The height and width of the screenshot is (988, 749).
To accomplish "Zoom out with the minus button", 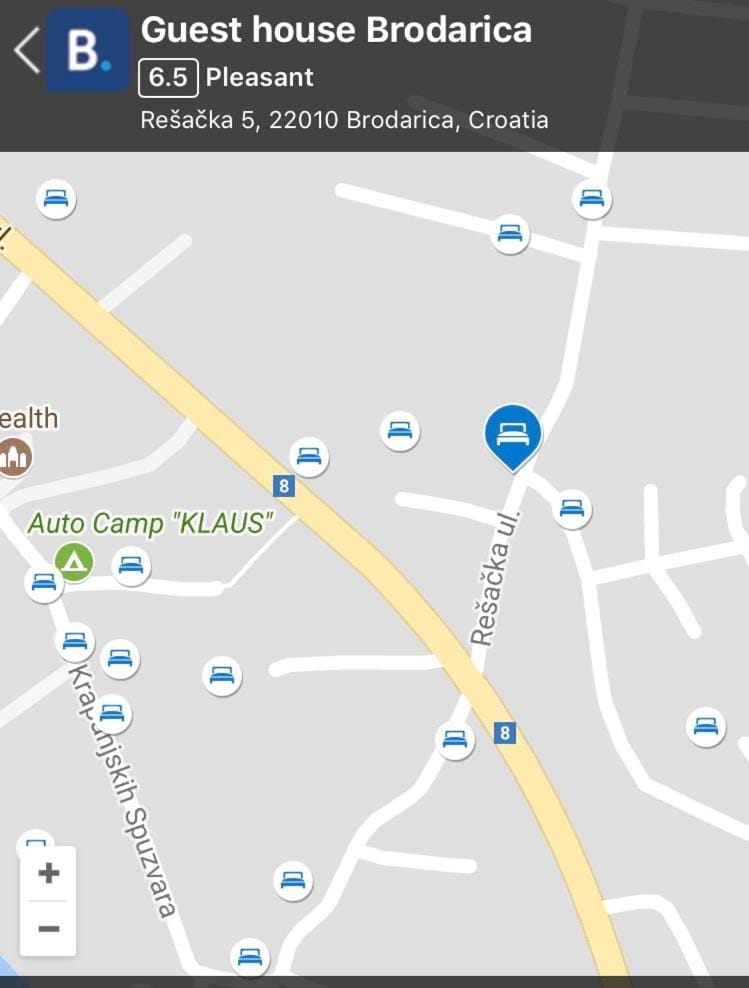I will coord(48,929).
